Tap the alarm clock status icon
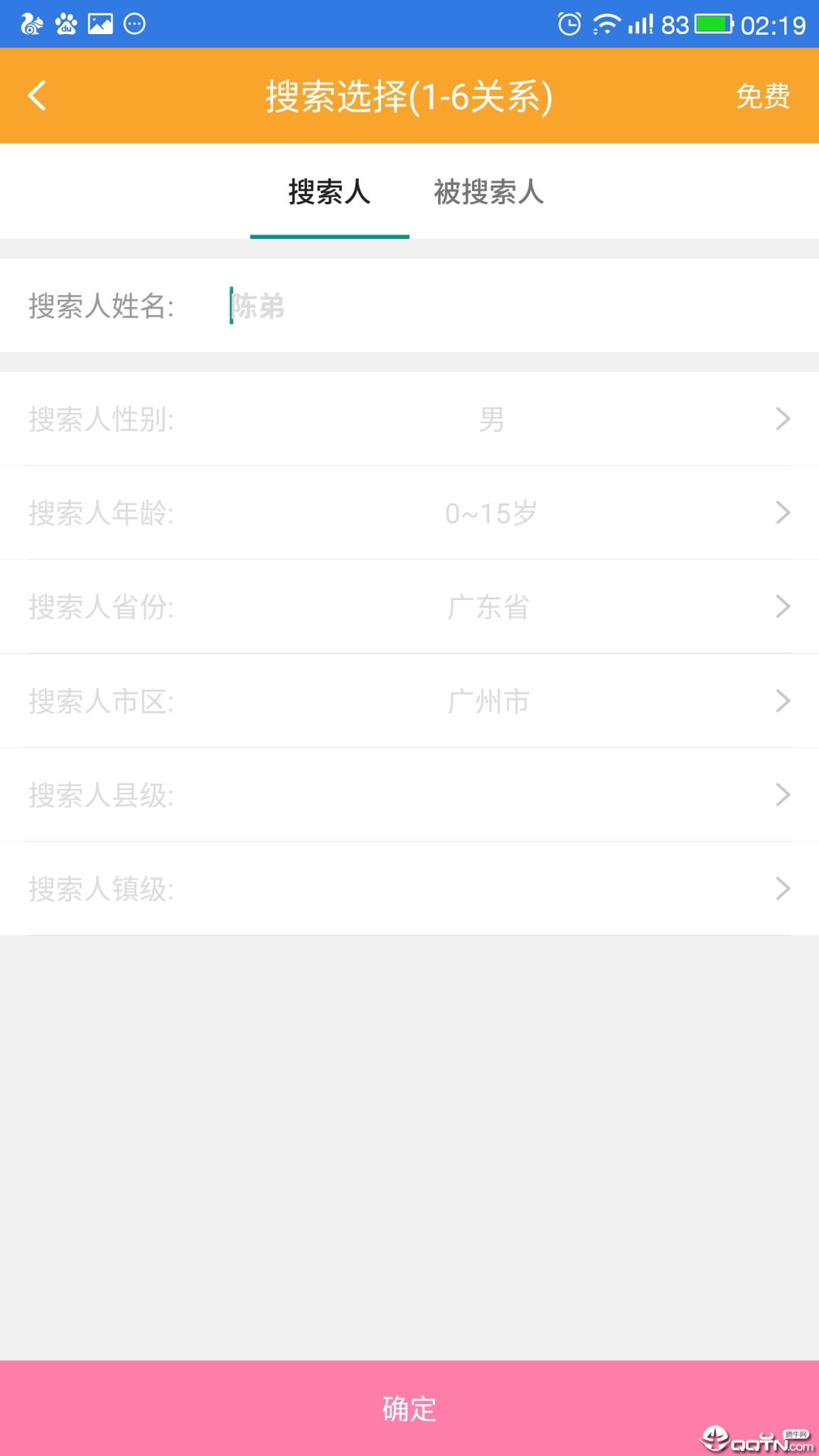The height and width of the screenshot is (1456, 819). tap(569, 23)
